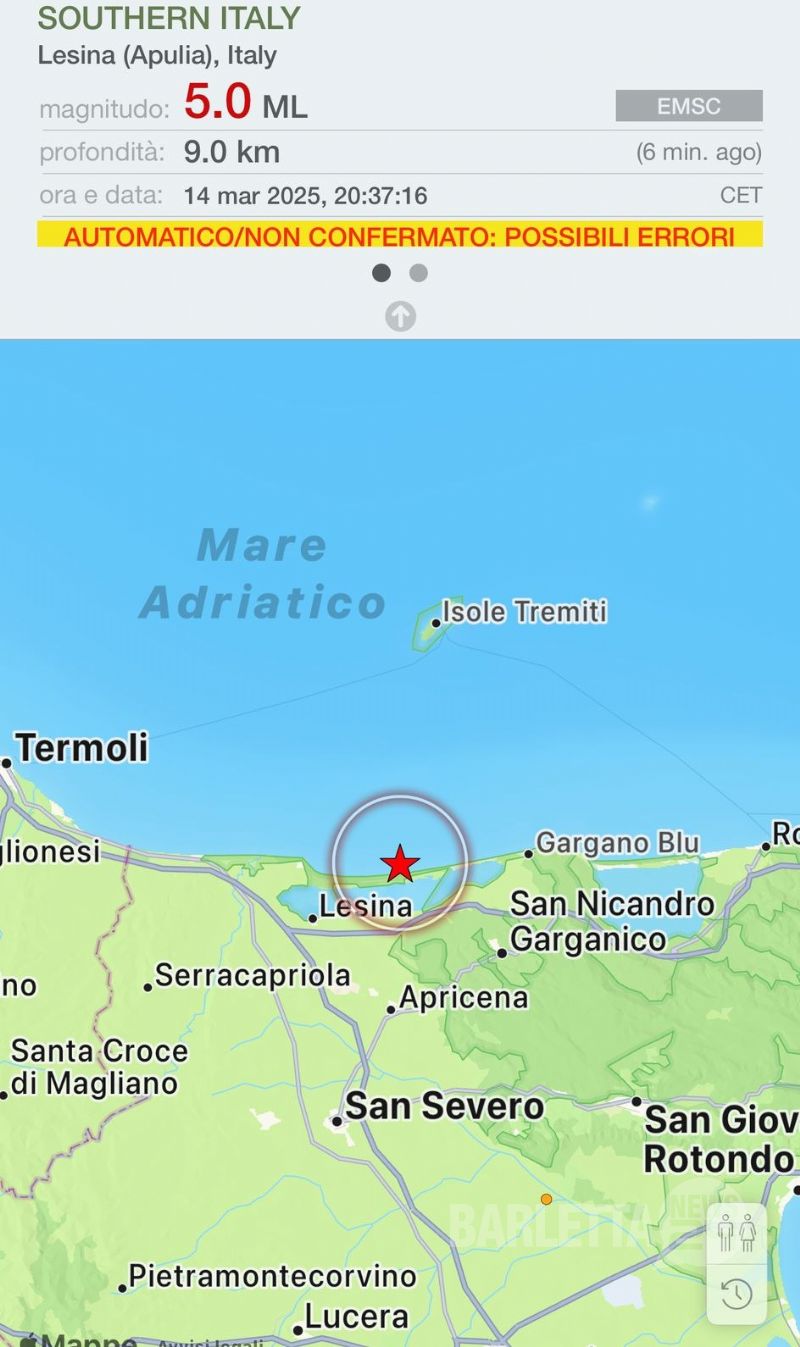
Task: Tap the up arrow expander below details
Action: (x=400, y=316)
